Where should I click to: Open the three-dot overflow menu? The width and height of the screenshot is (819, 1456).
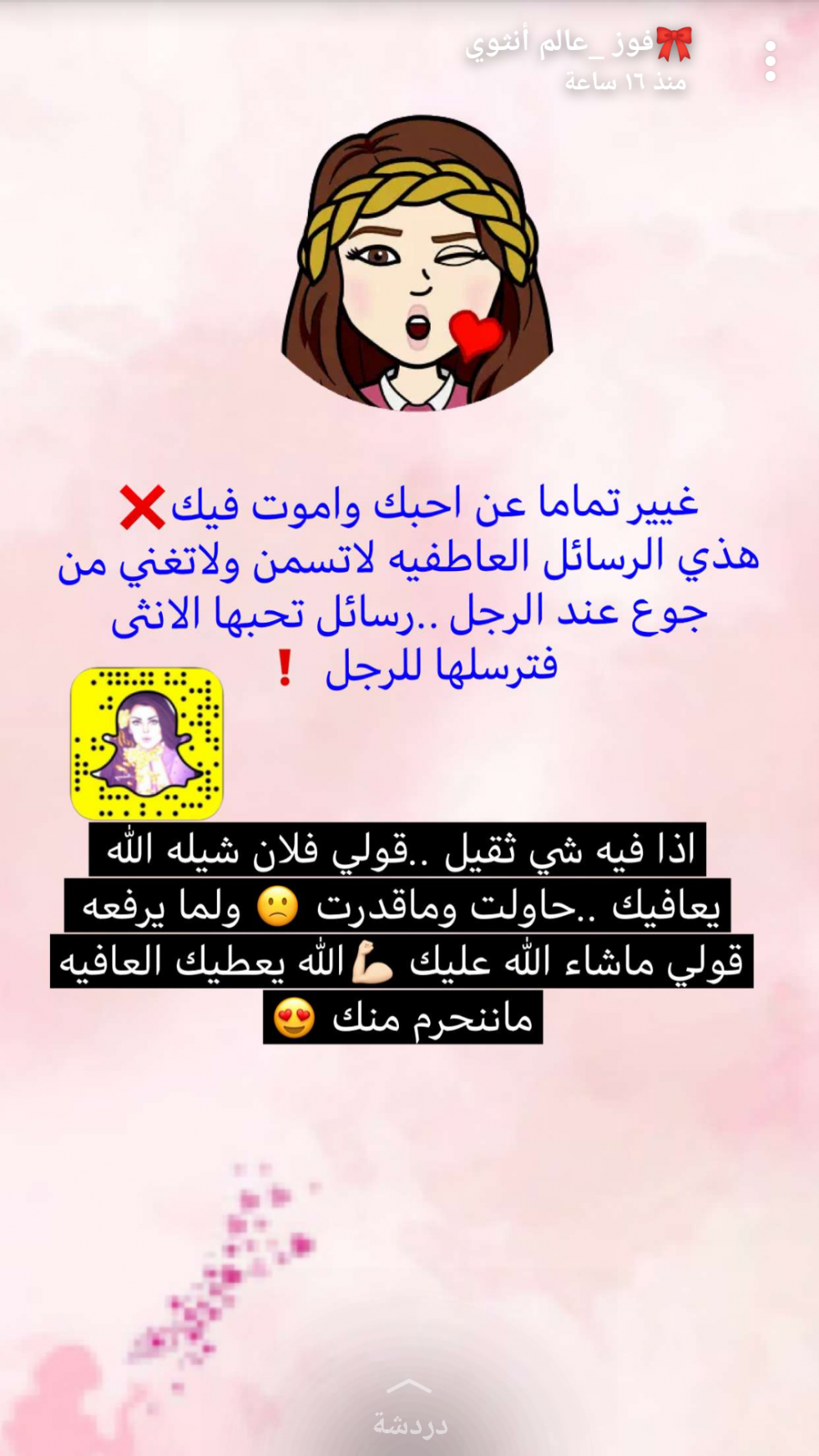tap(770, 61)
